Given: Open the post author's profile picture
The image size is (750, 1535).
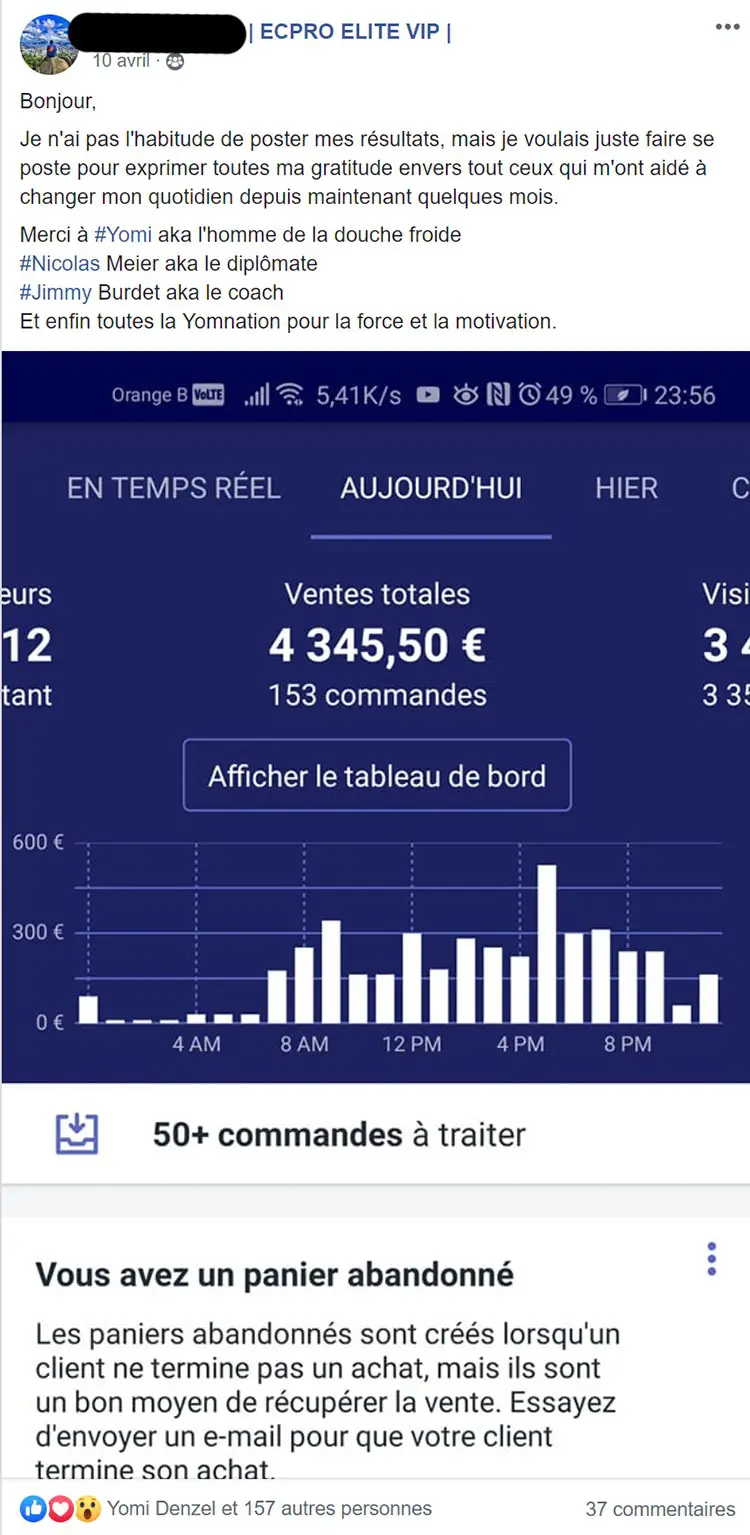Looking at the screenshot, I should coord(48,44).
